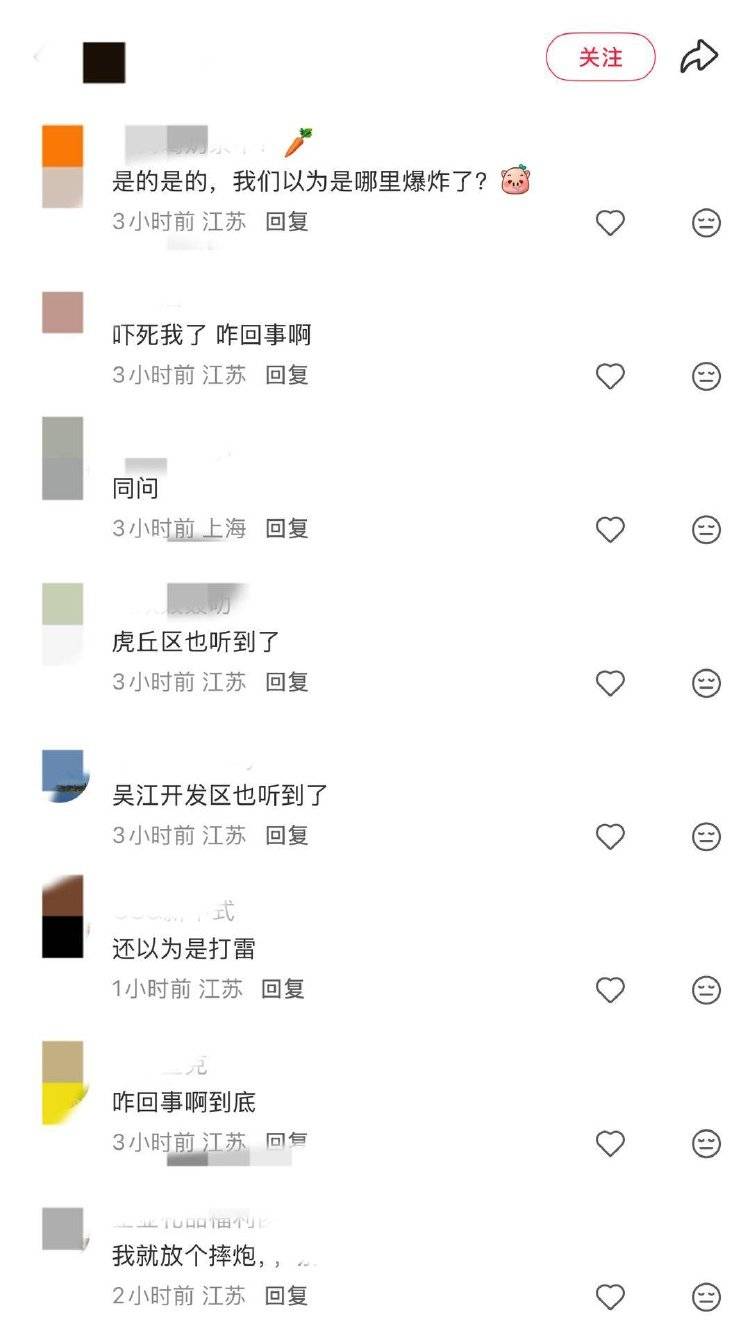Tap the emoji reaction on the last comment

[x=704, y=1296]
